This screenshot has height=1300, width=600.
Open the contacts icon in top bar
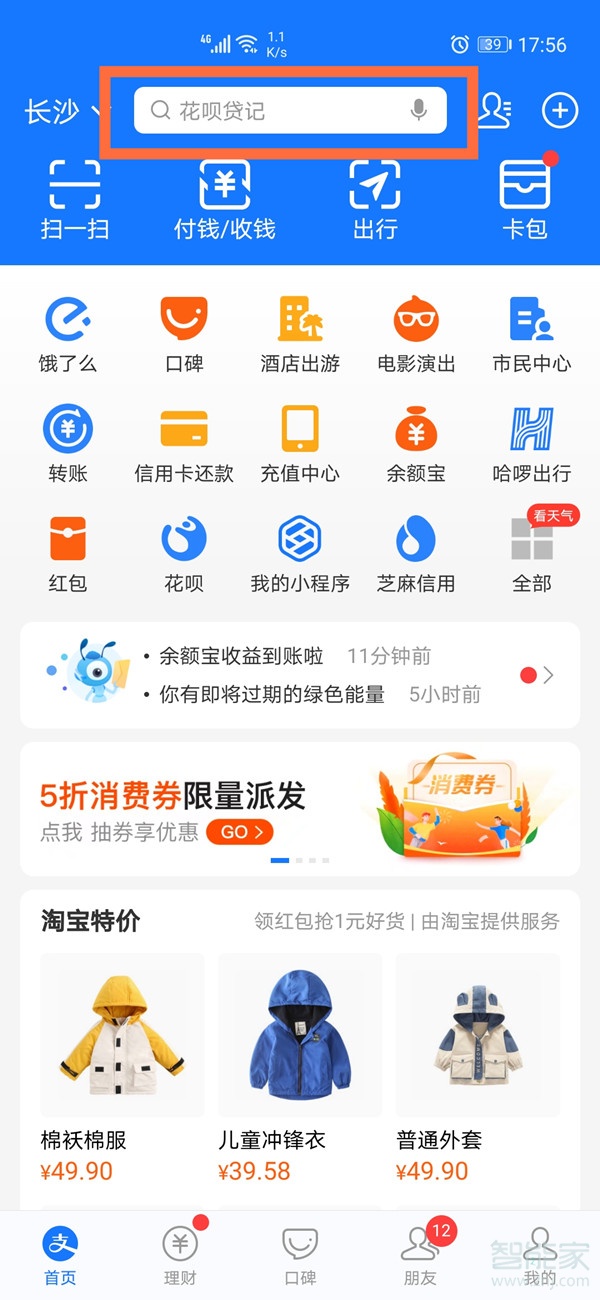point(495,110)
